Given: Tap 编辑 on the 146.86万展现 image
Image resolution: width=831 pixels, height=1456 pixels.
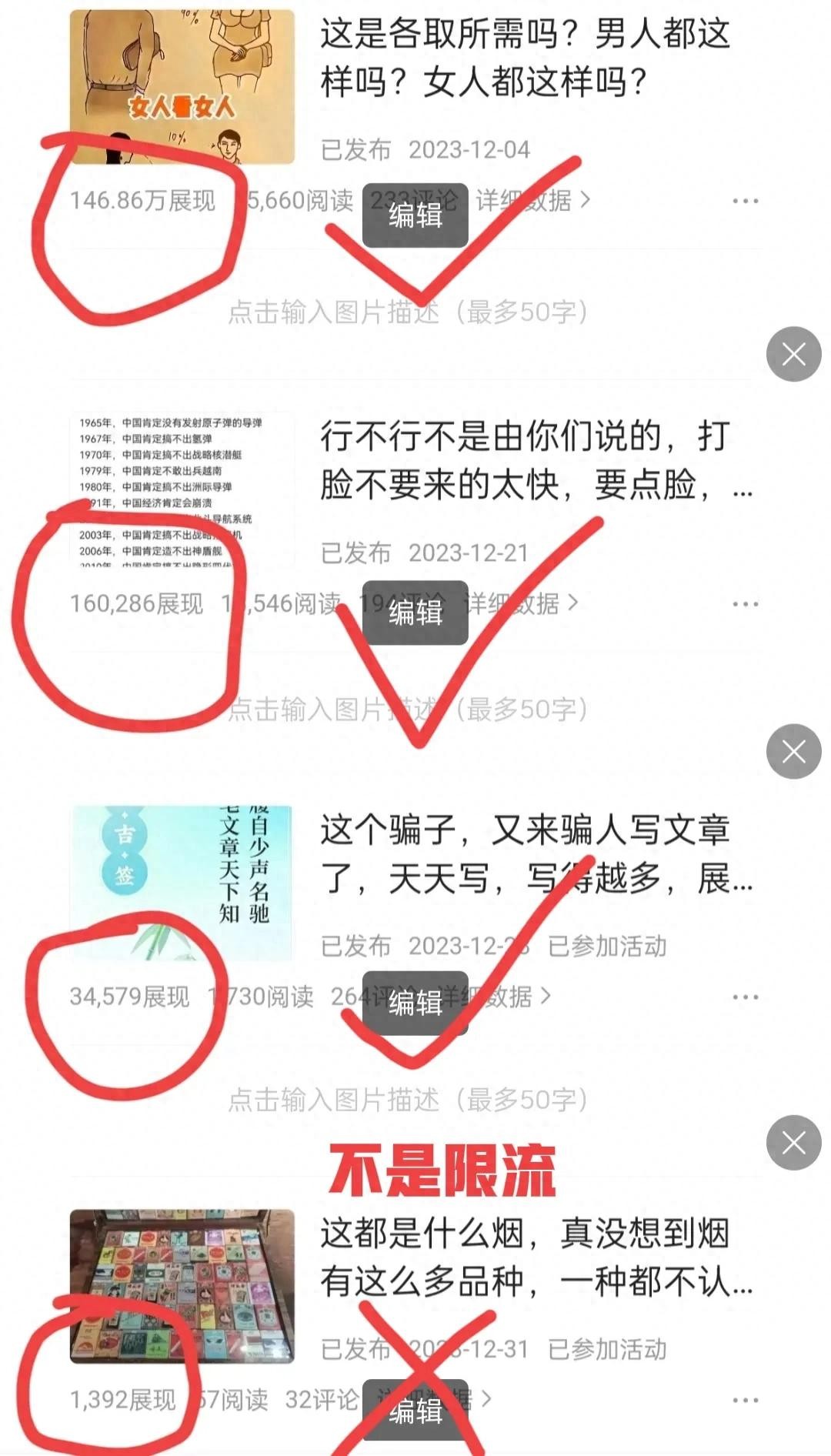Looking at the screenshot, I should tap(415, 215).
